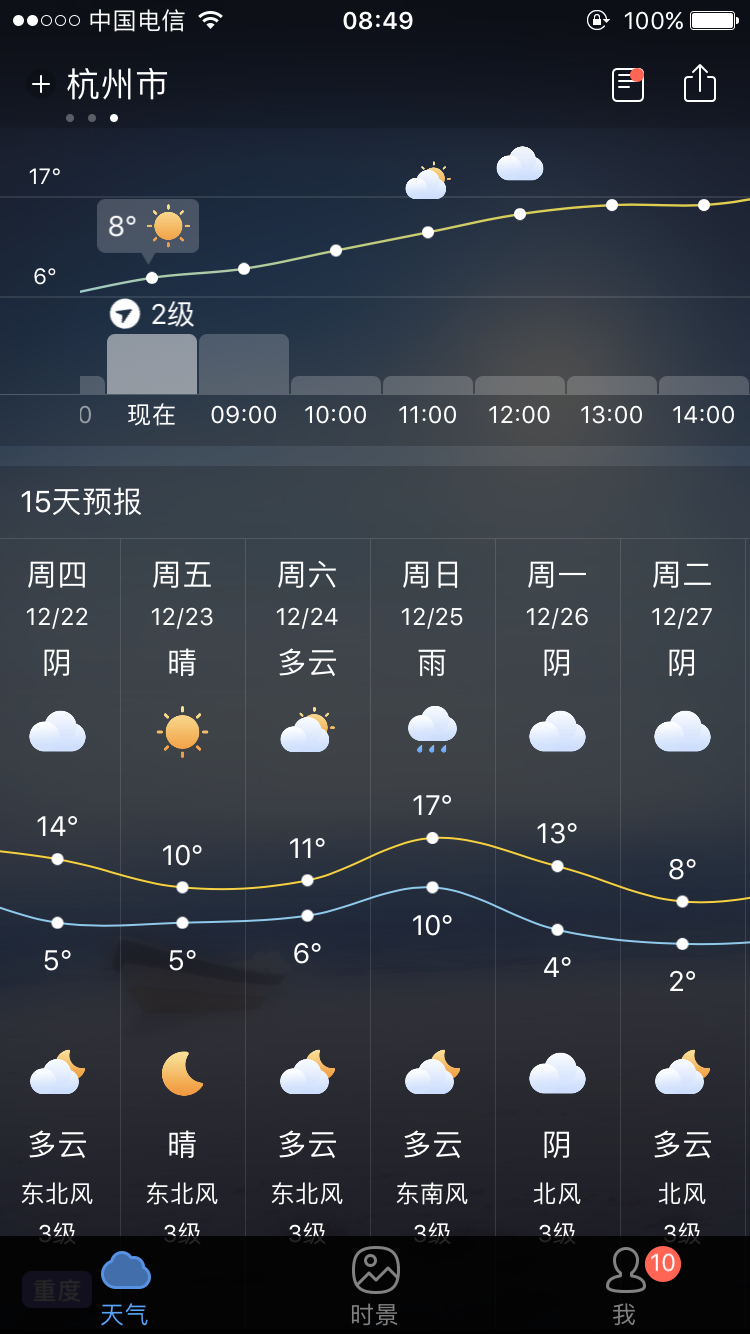This screenshot has width=750, height=1334.
Task: Add a city with the plus icon
Action: [40, 85]
